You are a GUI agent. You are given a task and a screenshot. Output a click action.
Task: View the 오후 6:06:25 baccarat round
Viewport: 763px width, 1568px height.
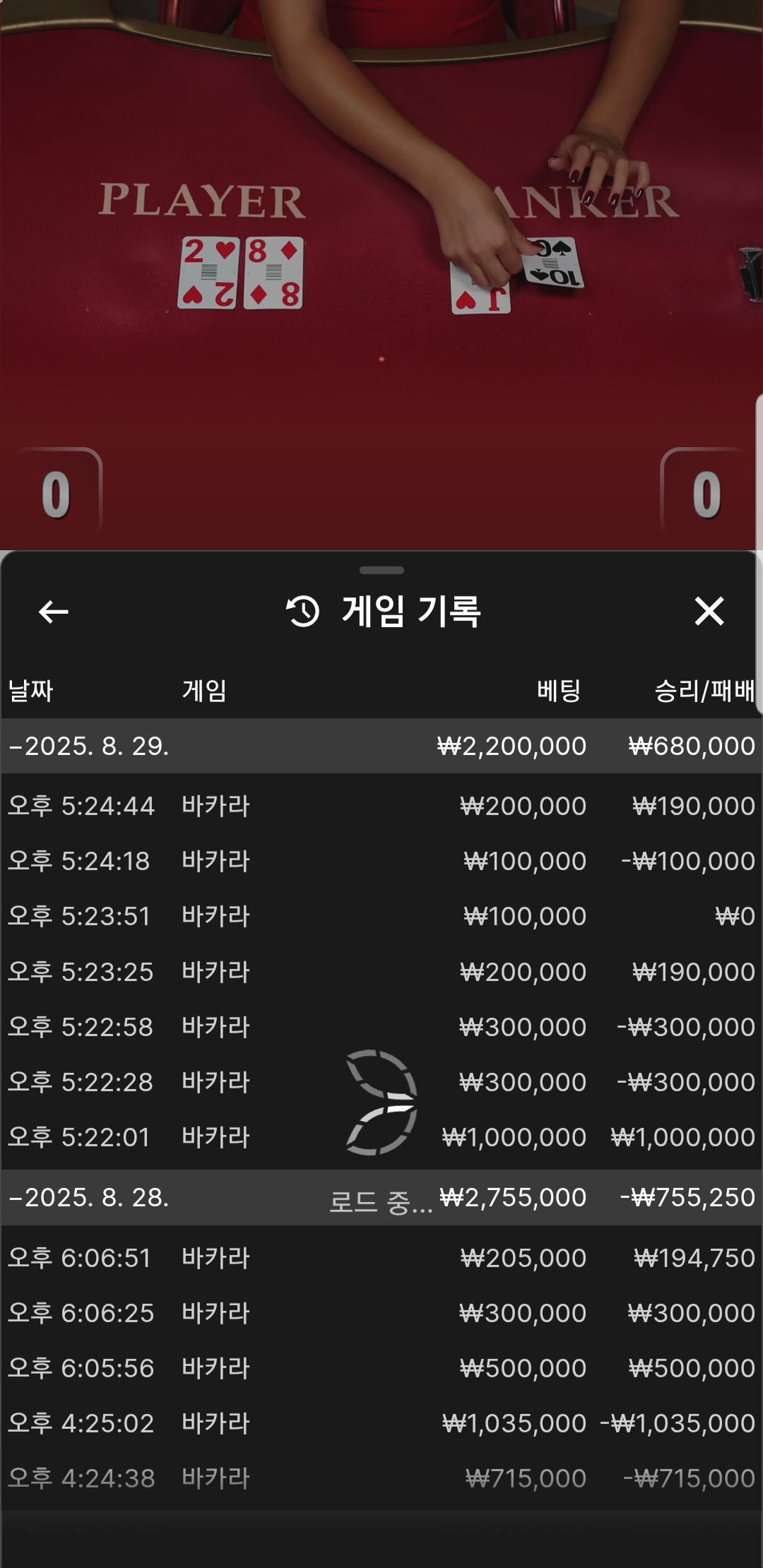[x=381, y=1313]
